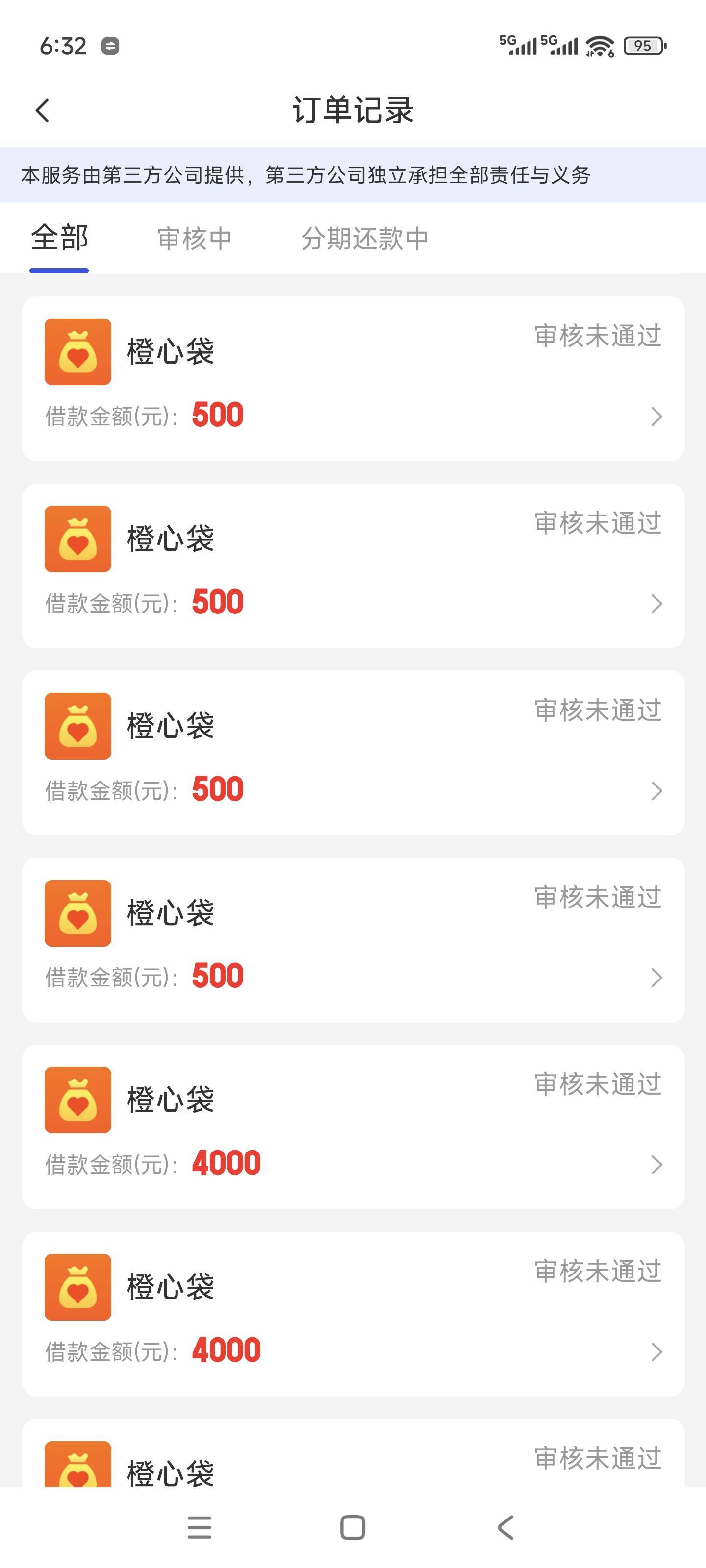Select the 全部 tab
This screenshot has height=1568, width=706.
click(60, 238)
